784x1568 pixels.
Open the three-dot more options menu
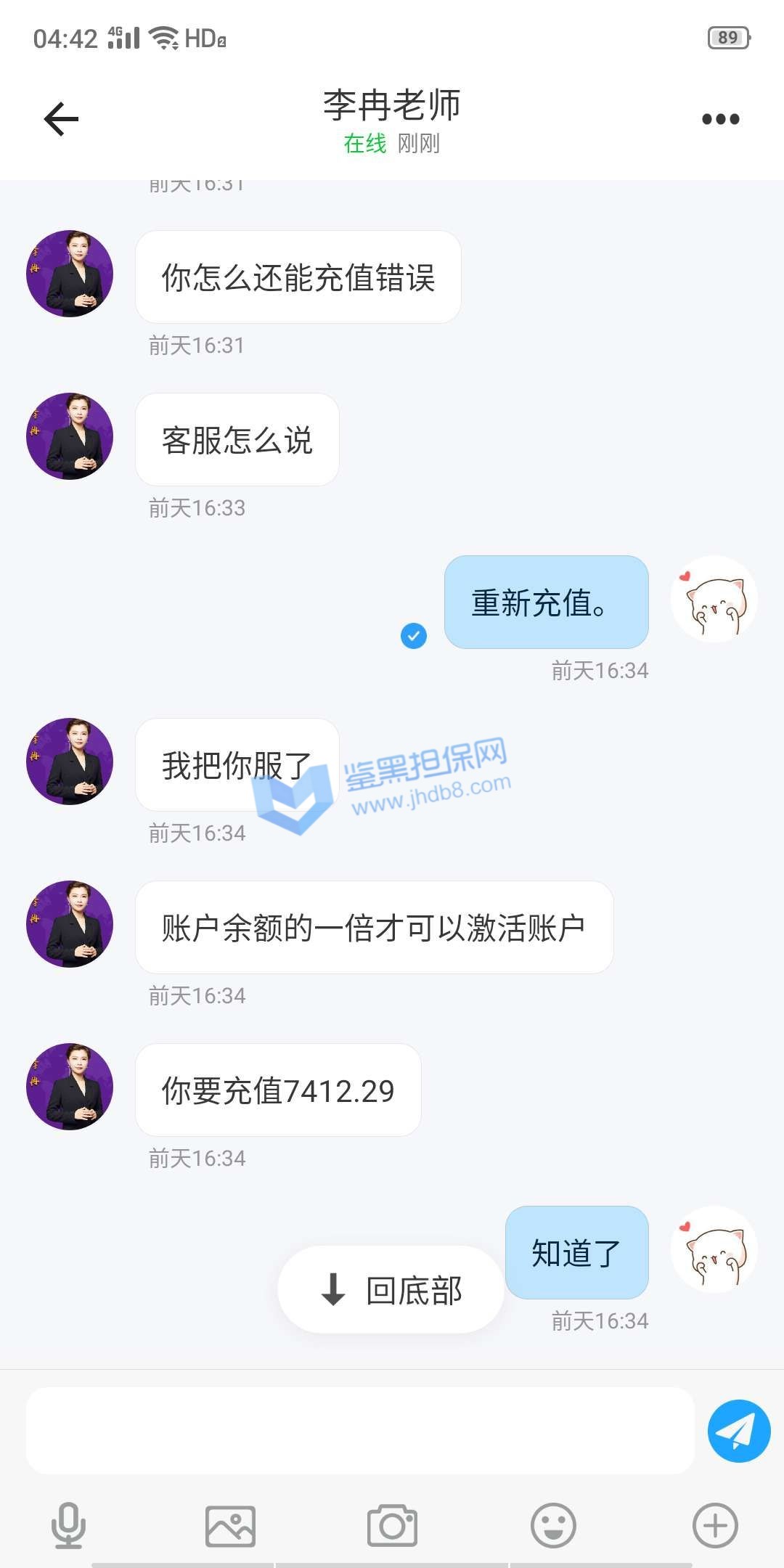[720, 119]
